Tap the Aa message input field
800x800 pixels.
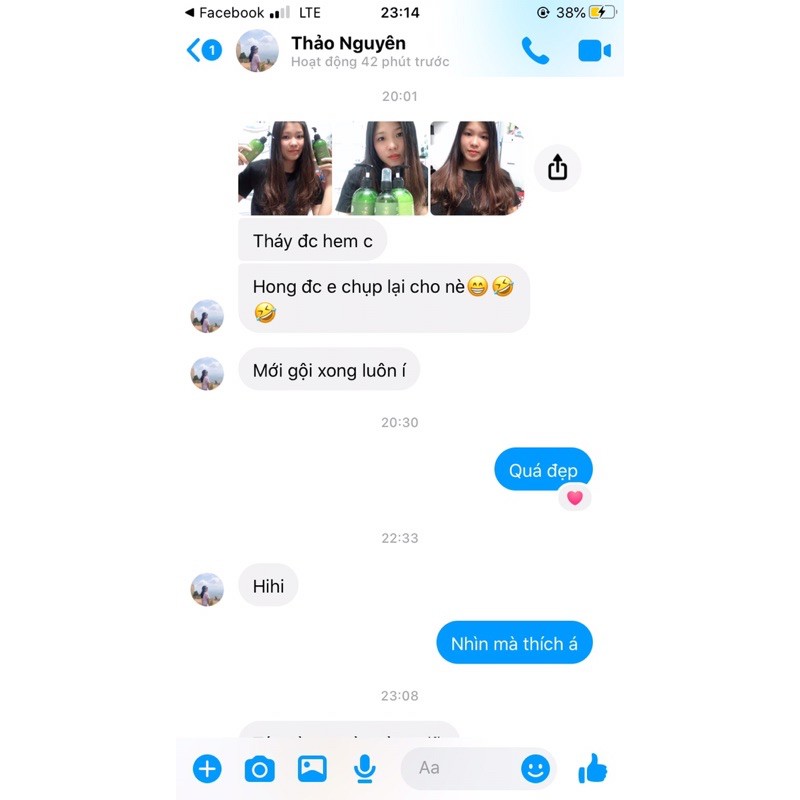460,768
